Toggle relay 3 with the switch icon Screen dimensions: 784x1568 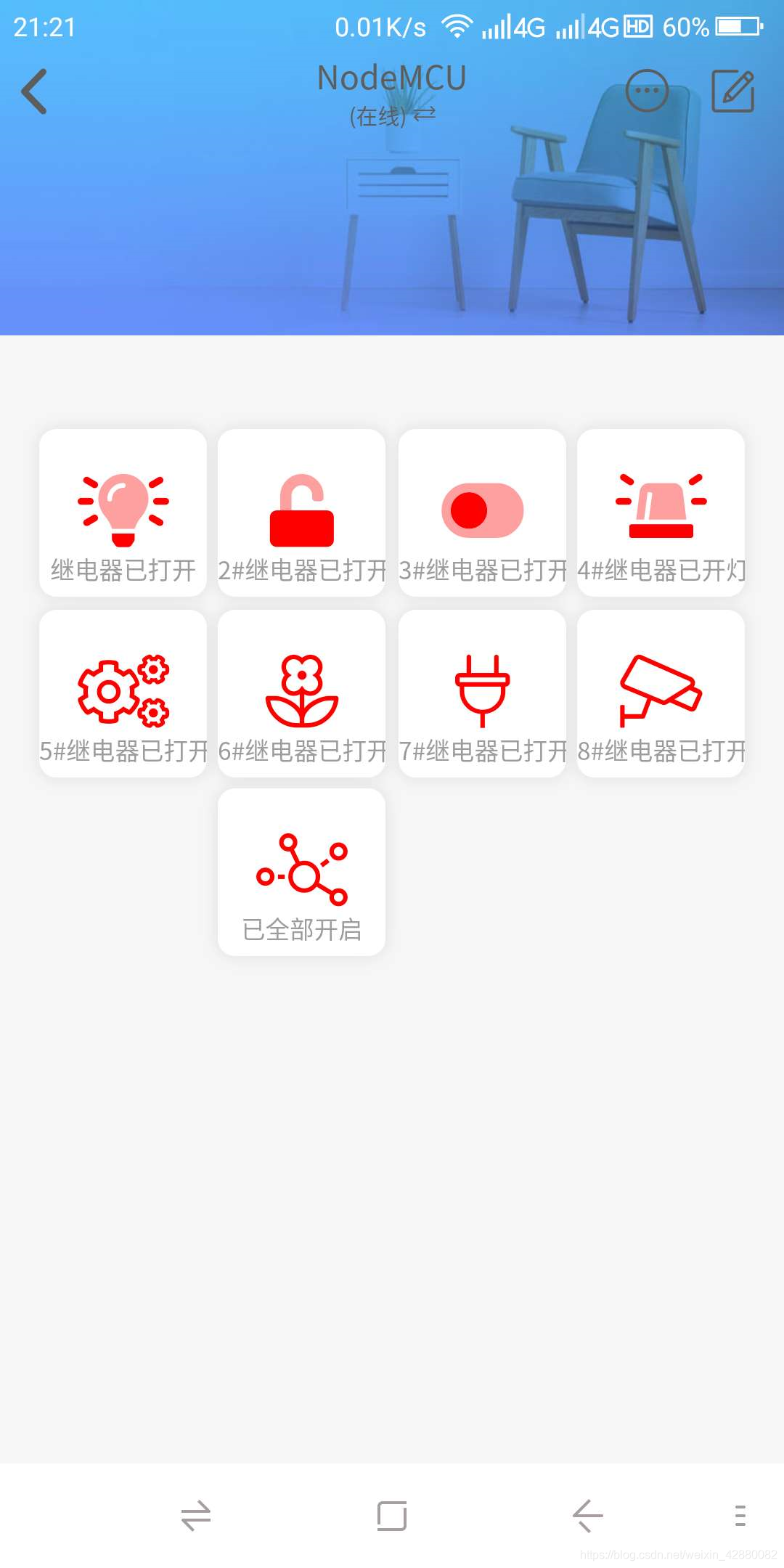click(x=481, y=508)
